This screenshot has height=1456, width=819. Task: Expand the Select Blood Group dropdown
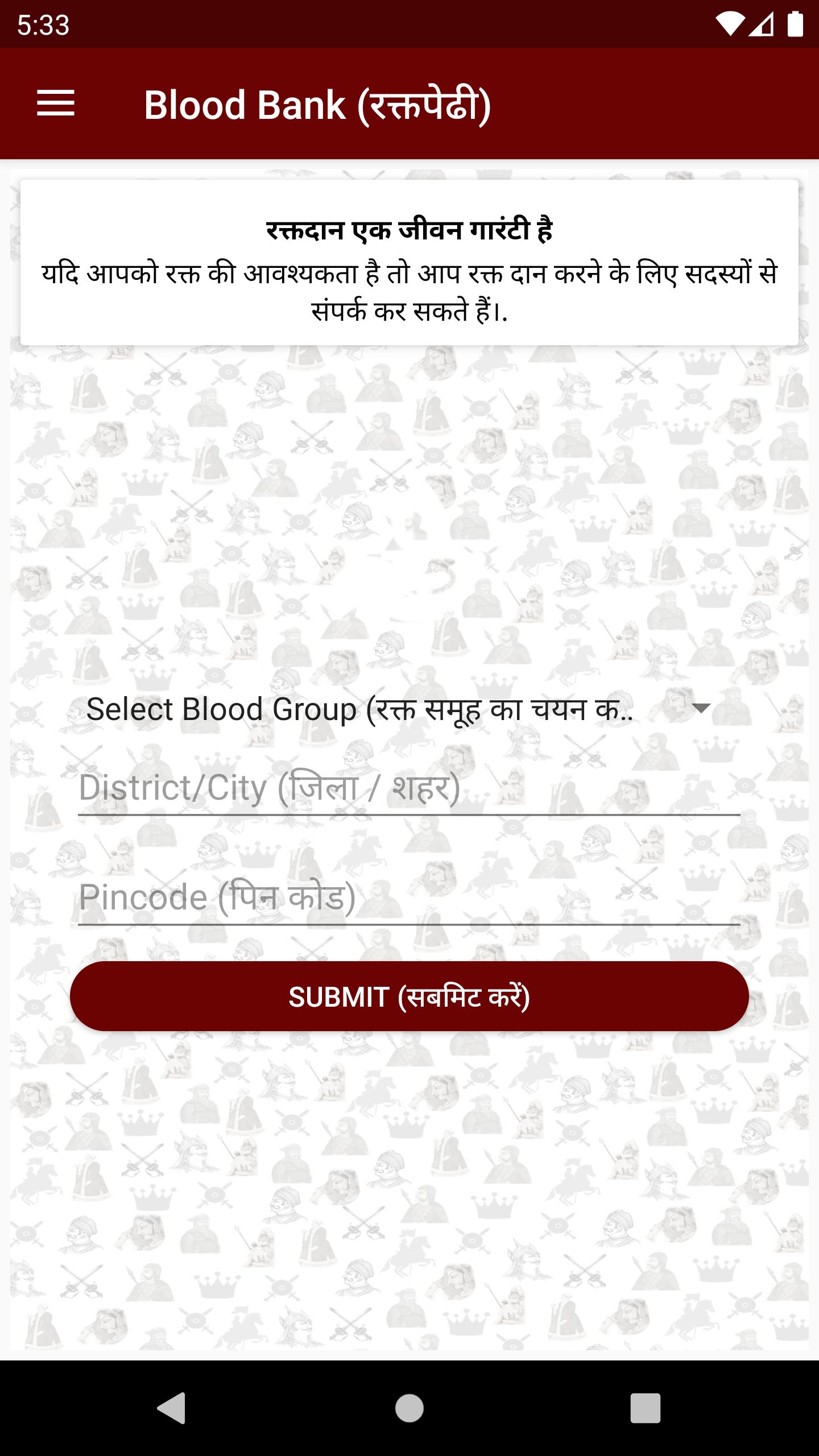pyautogui.click(x=398, y=709)
